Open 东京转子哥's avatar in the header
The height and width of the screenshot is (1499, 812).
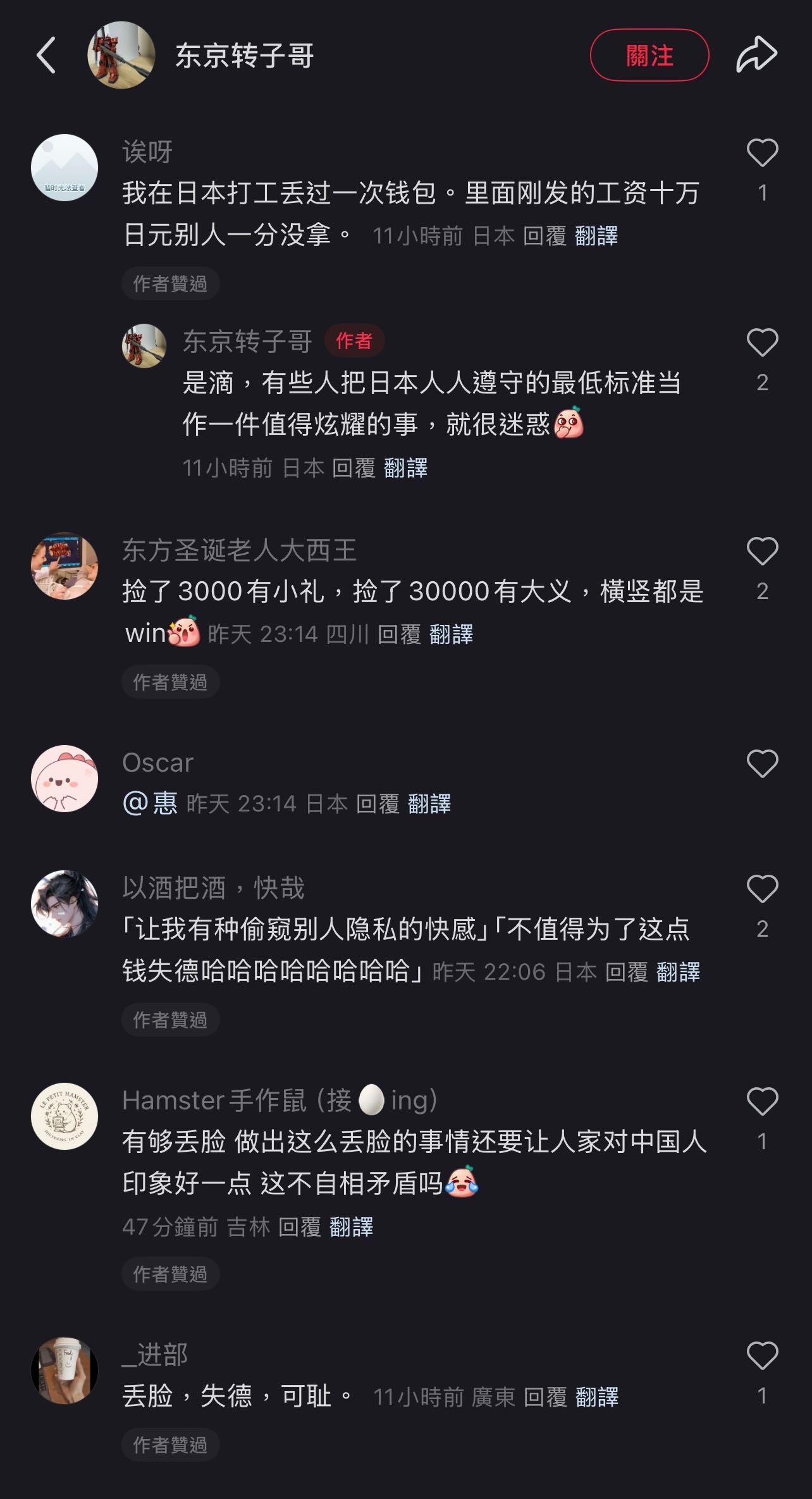(x=121, y=56)
